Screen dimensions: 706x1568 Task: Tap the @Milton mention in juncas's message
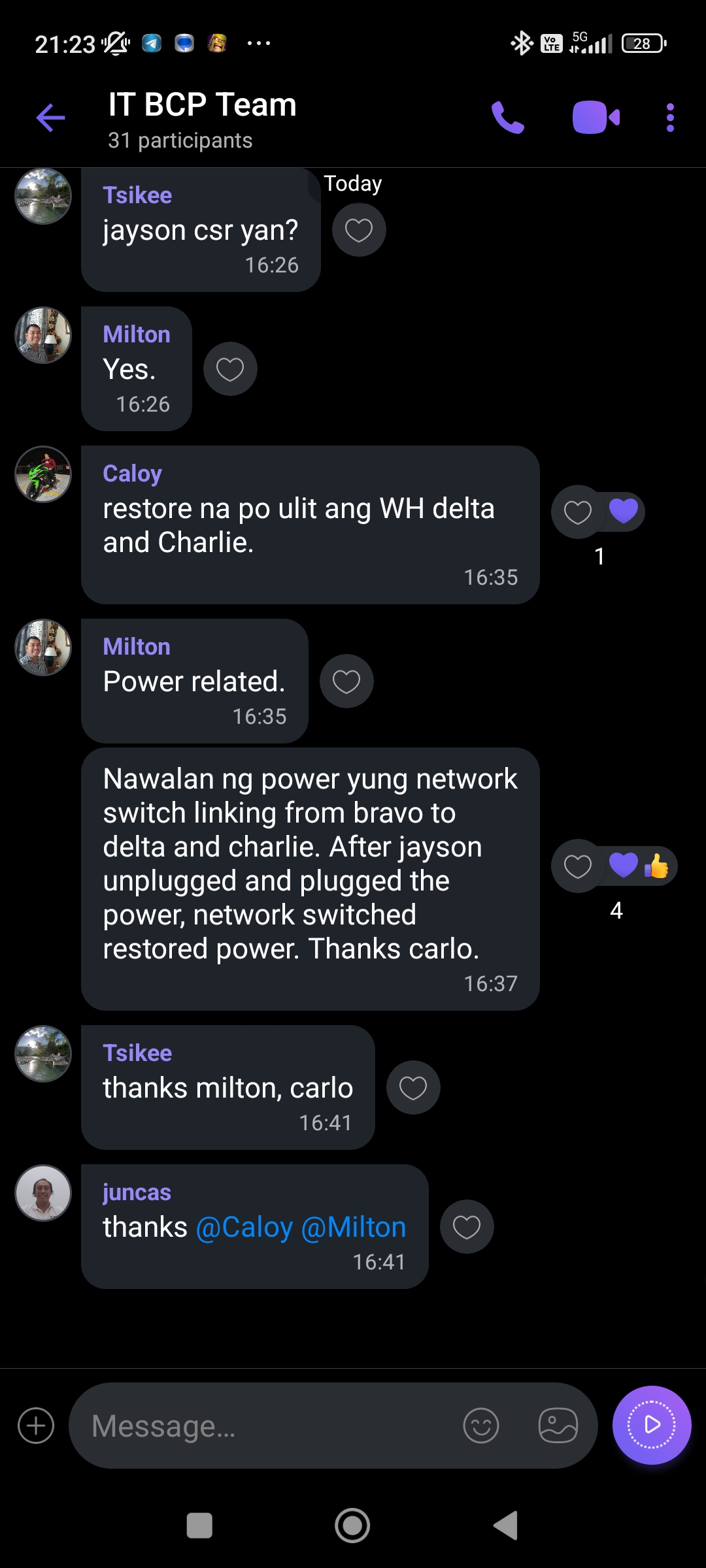[354, 1228]
